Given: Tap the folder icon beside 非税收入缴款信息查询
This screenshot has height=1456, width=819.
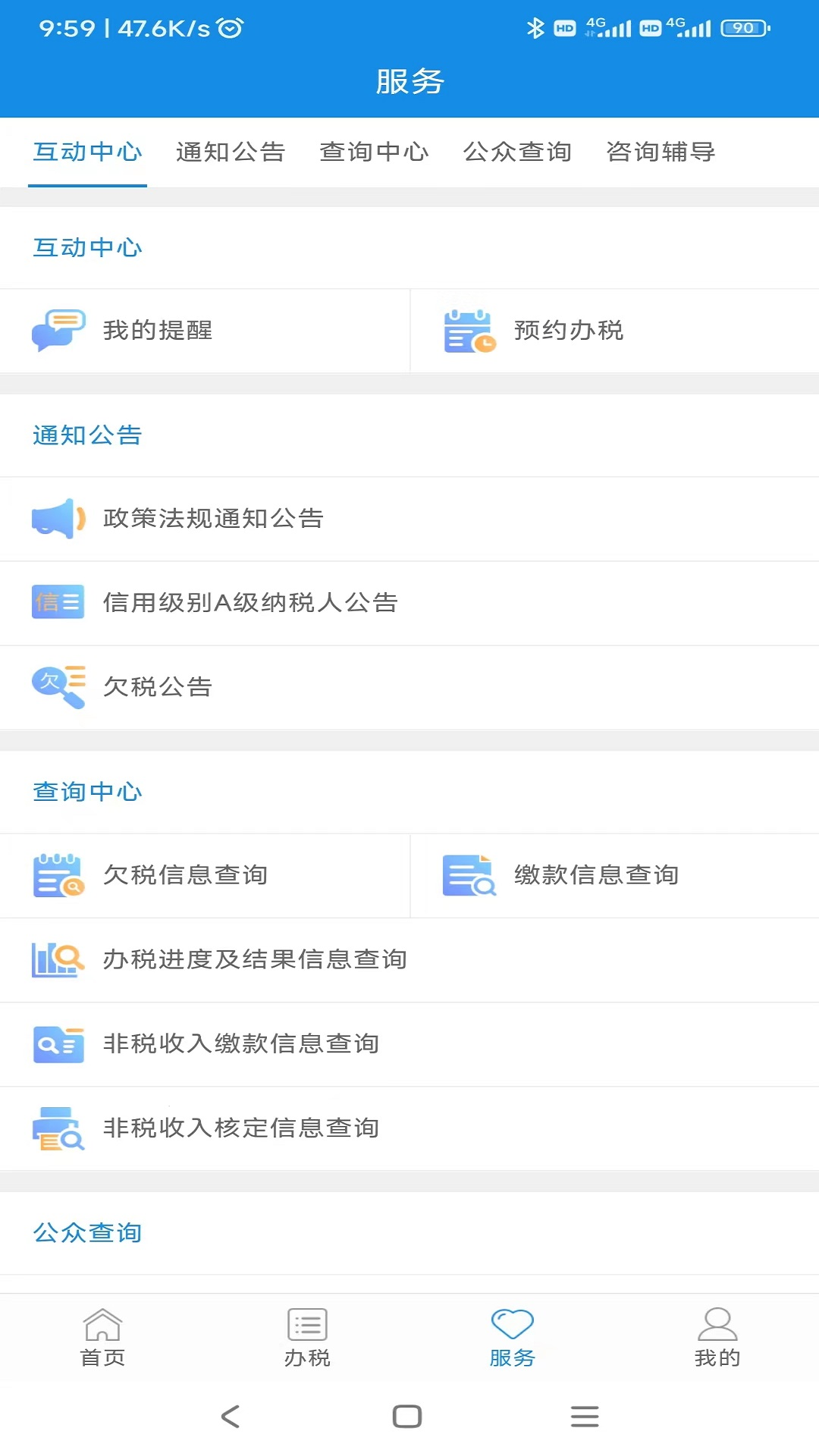Looking at the screenshot, I should [58, 1043].
